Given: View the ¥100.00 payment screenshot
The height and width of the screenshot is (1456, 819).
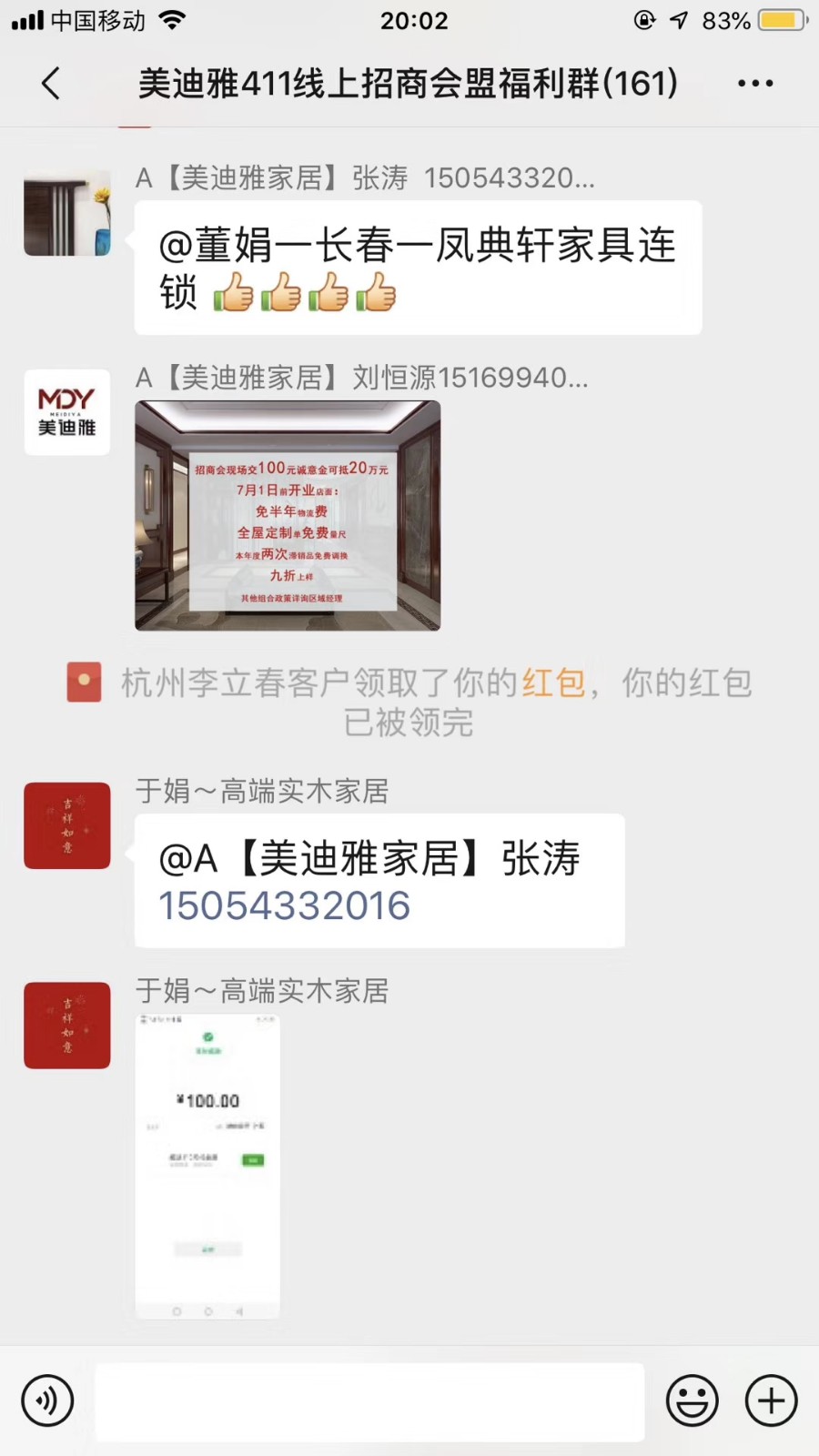Looking at the screenshot, I should coord(207,1167).
